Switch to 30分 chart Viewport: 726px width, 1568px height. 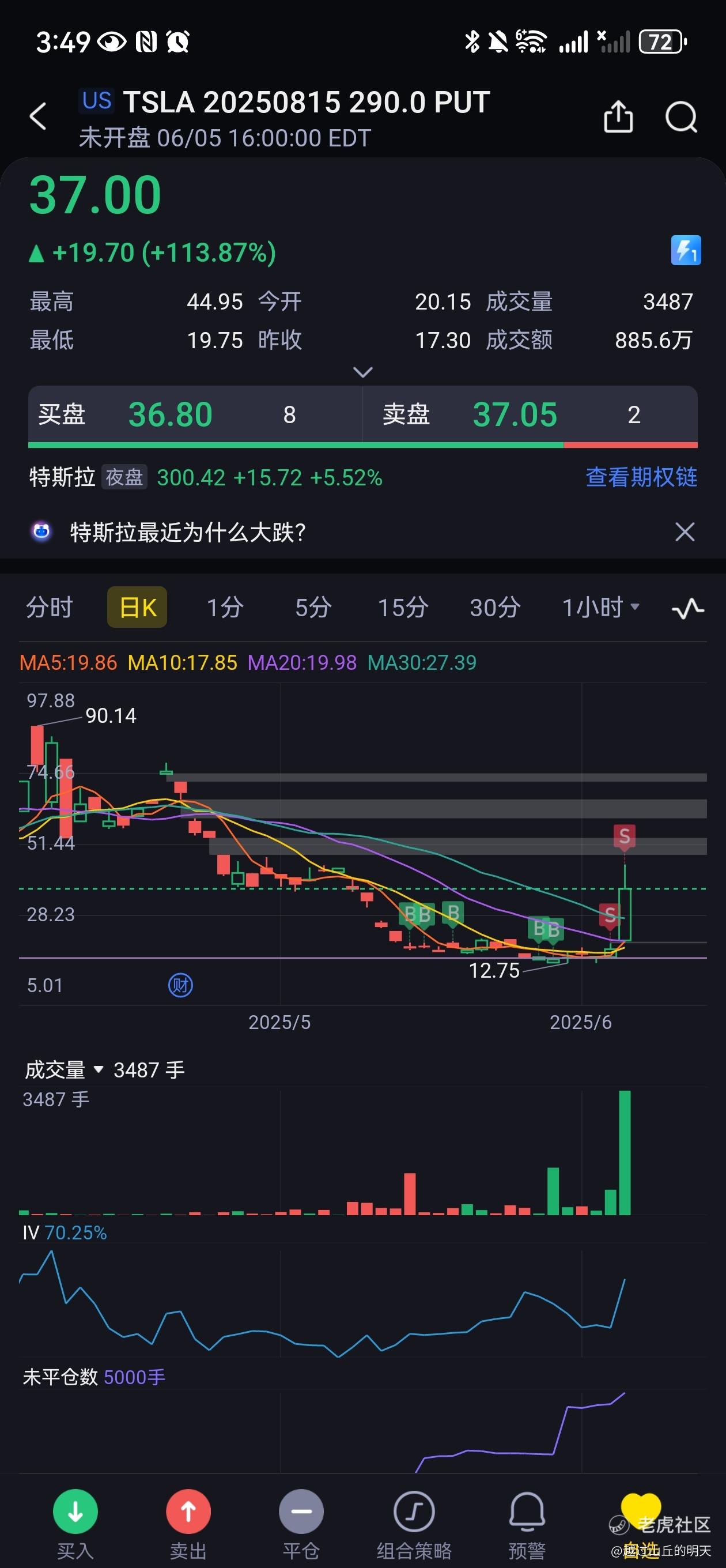tap(495, 607)
